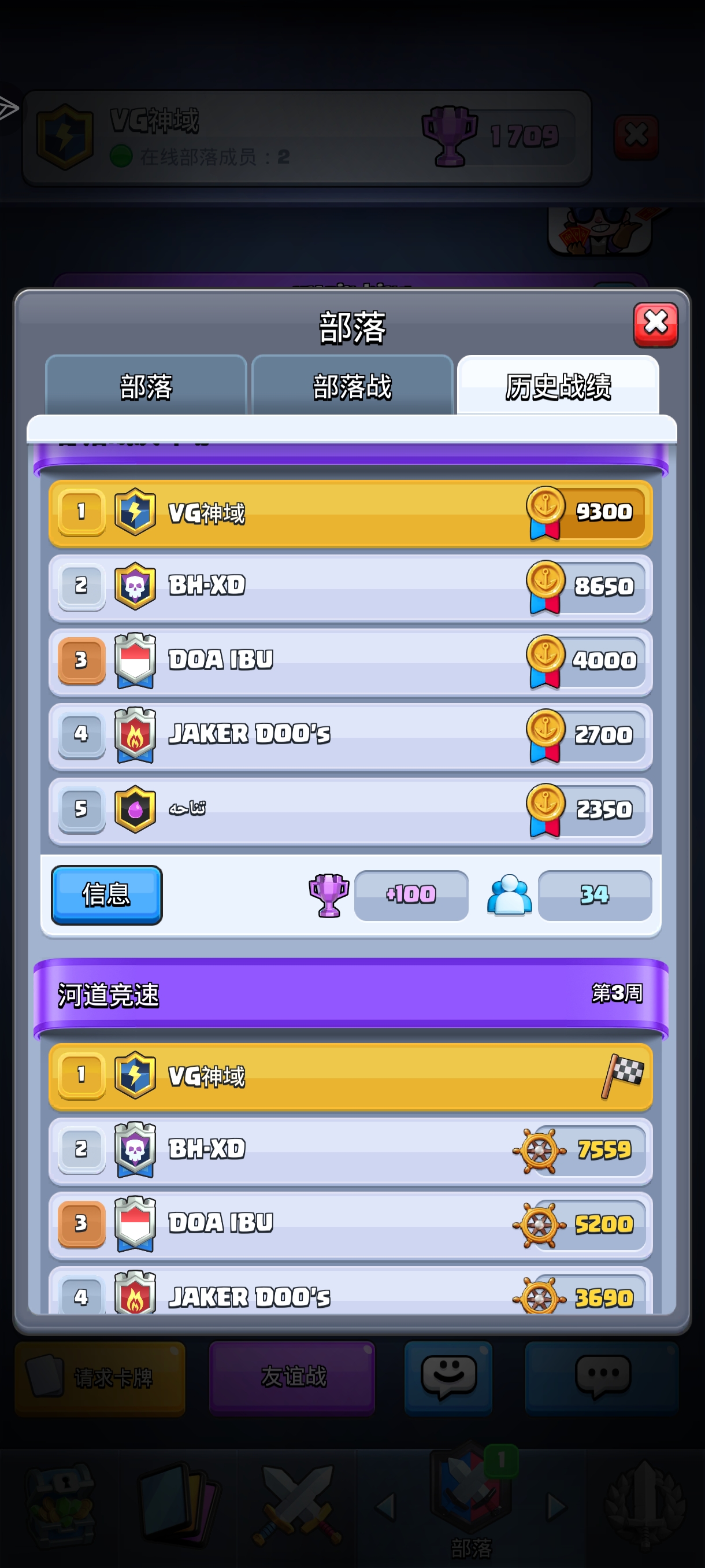
Task: Select the DOA IBU row scoring 5200
Action: [x=350, y=1225]
